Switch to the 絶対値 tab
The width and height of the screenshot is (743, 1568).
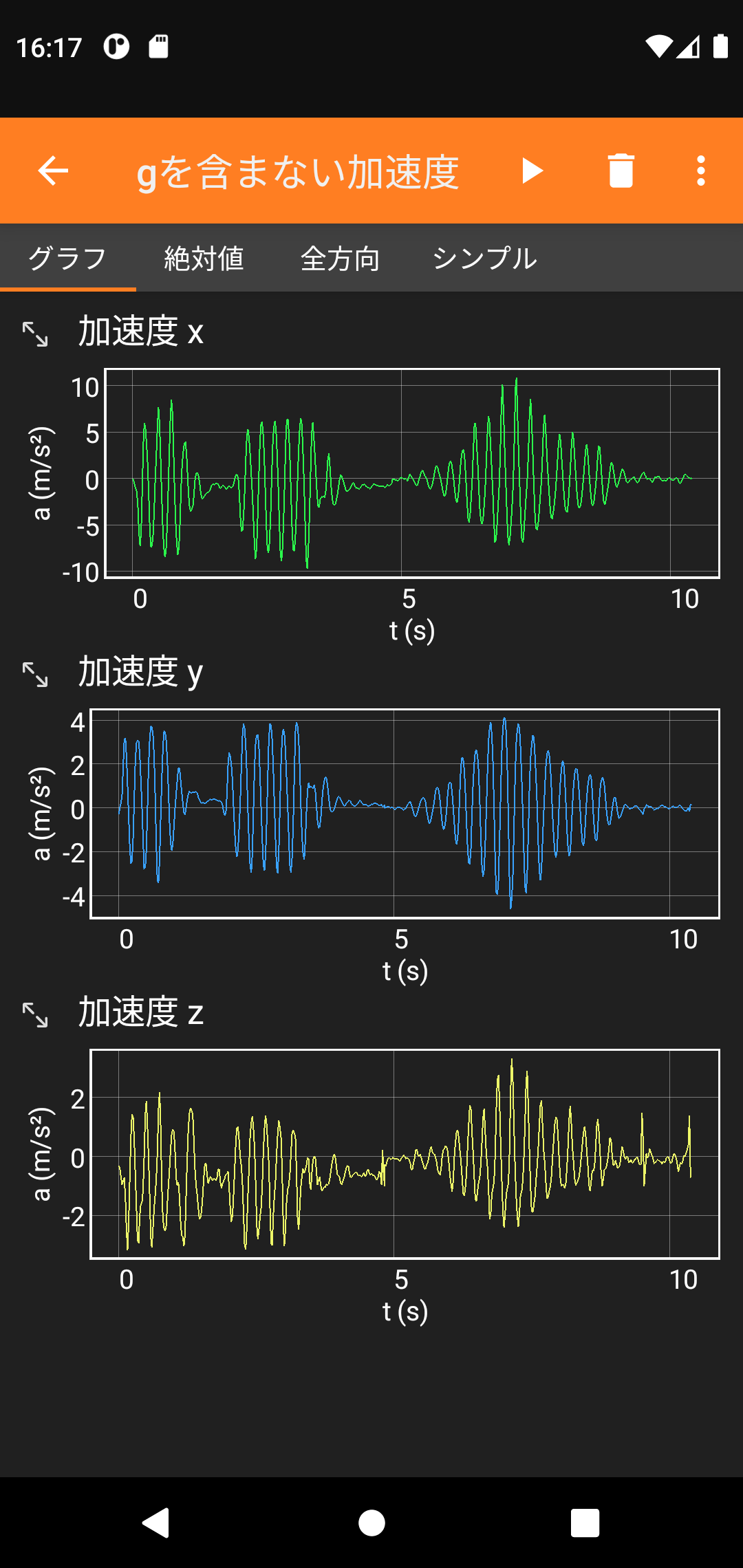pos(204,259)
